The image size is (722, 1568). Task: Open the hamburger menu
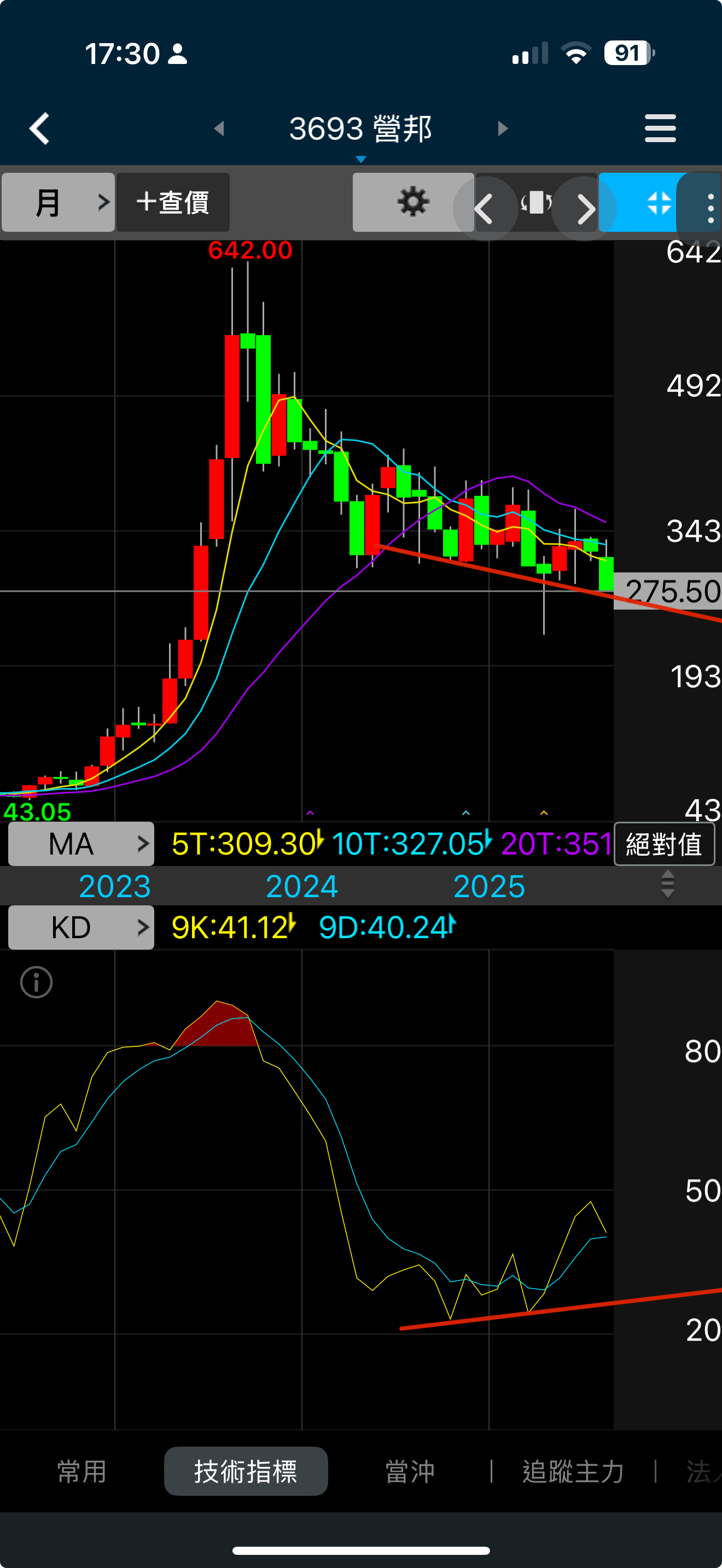pos(660,128)
